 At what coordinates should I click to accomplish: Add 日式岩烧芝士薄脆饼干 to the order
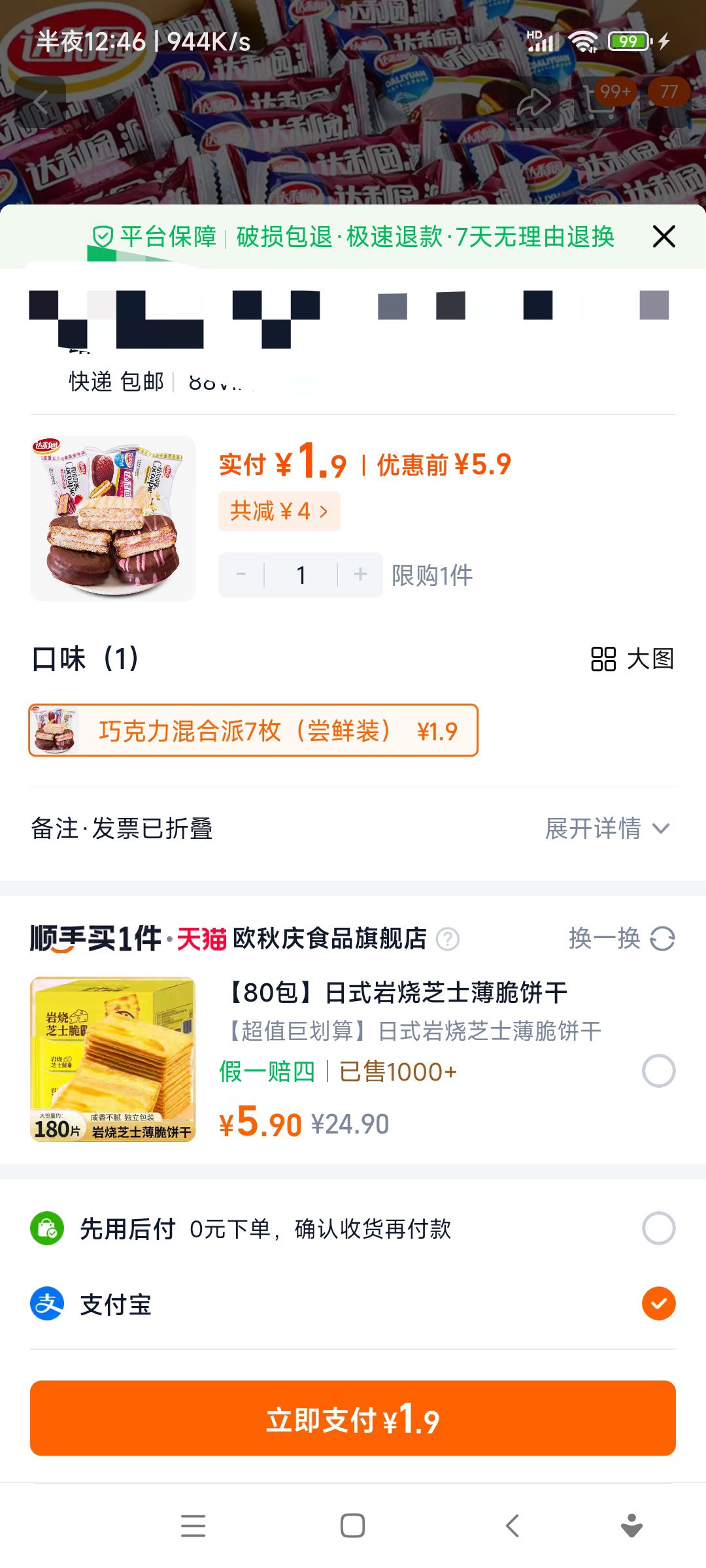(658, 1071)
